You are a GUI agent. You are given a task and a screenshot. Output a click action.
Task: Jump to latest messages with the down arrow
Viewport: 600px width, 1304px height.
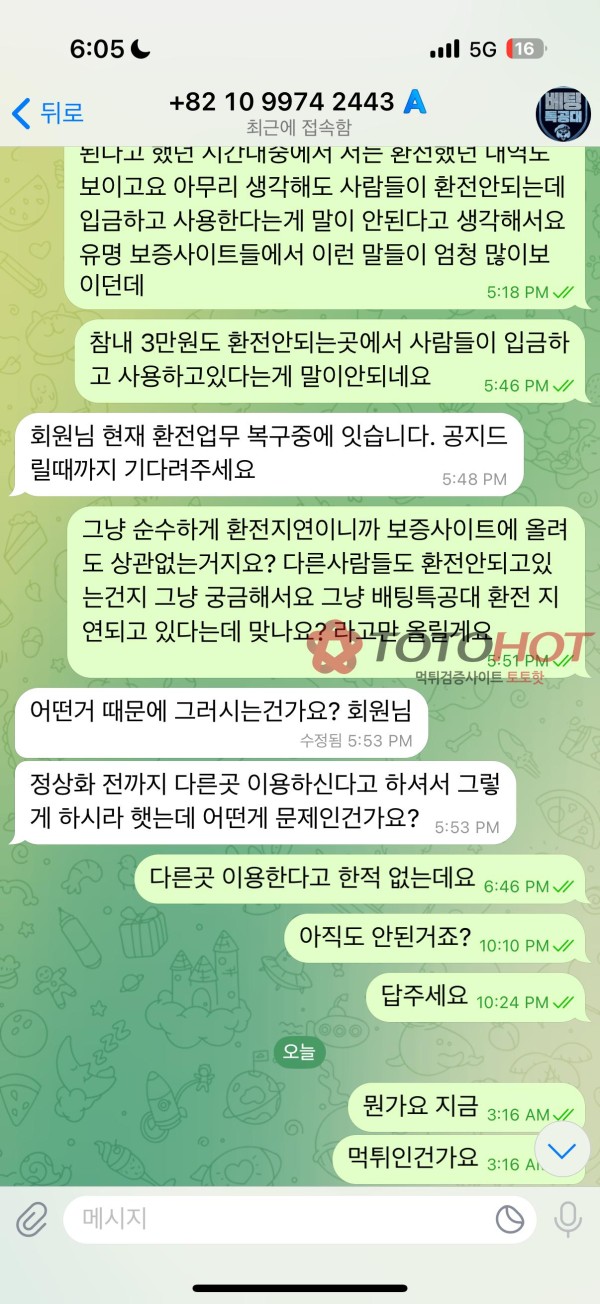click(563, 1151)
